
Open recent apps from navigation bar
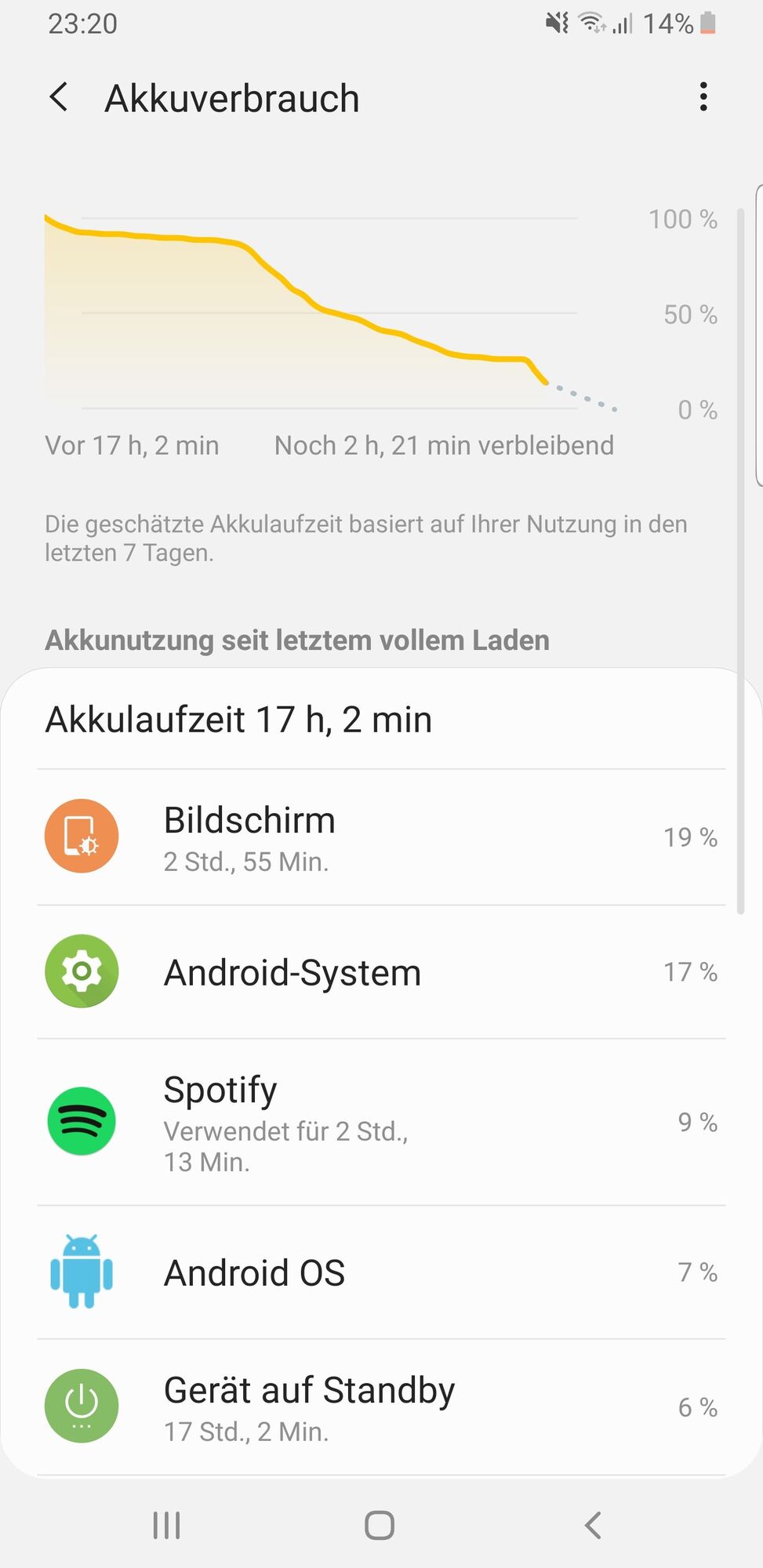[166, 1525]
